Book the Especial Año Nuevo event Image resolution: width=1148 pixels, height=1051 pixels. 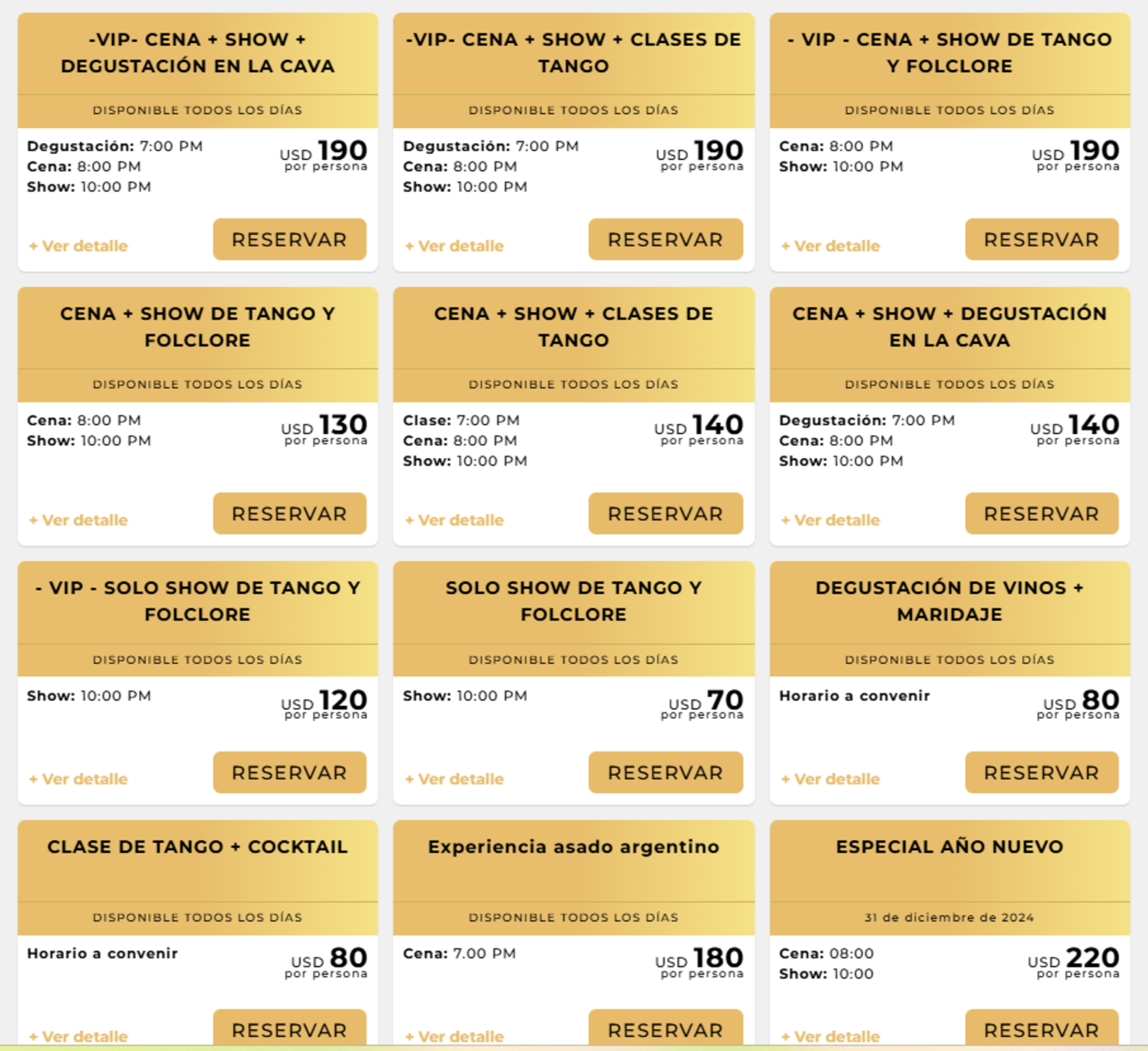tap(1041, 1029)
